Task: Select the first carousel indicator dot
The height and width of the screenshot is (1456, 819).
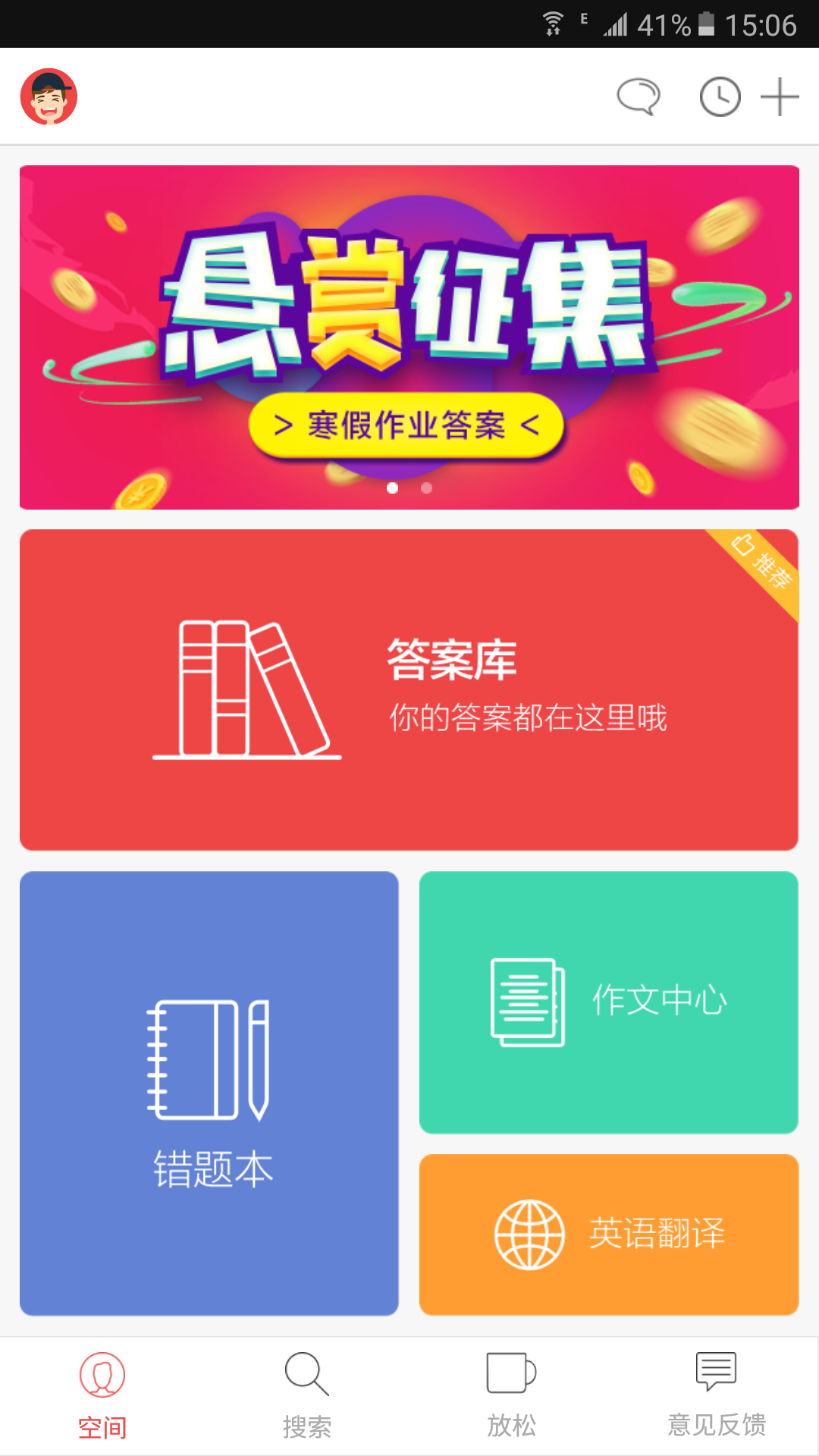Action: pos(394,489)
